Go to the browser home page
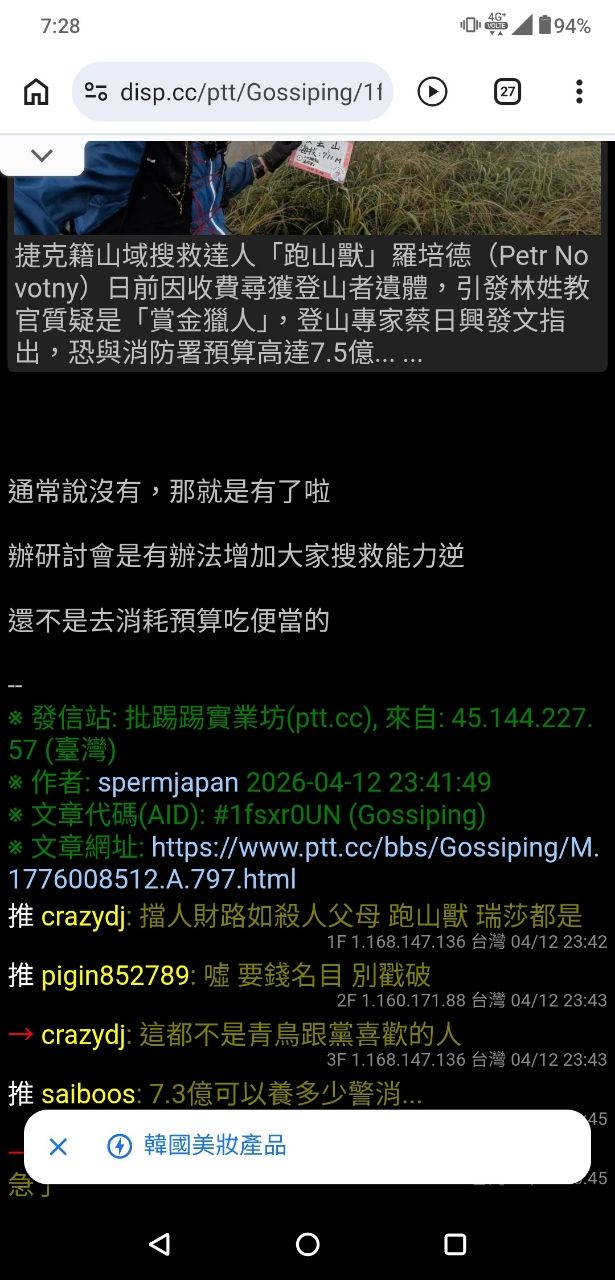Viewport: 615px width, 1280px height. (x=36, y=92)
